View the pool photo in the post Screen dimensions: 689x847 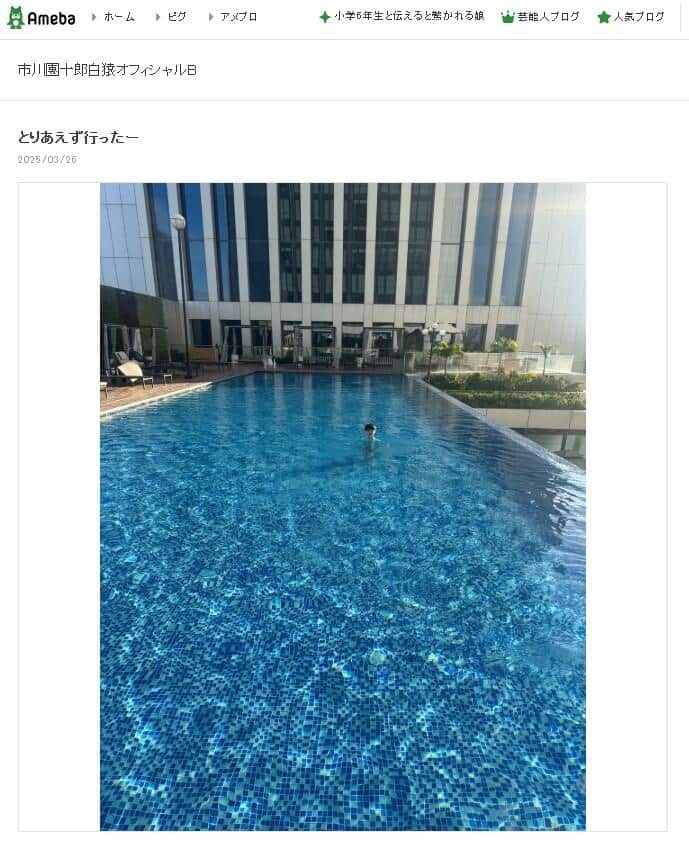click(x=342, y=506)
